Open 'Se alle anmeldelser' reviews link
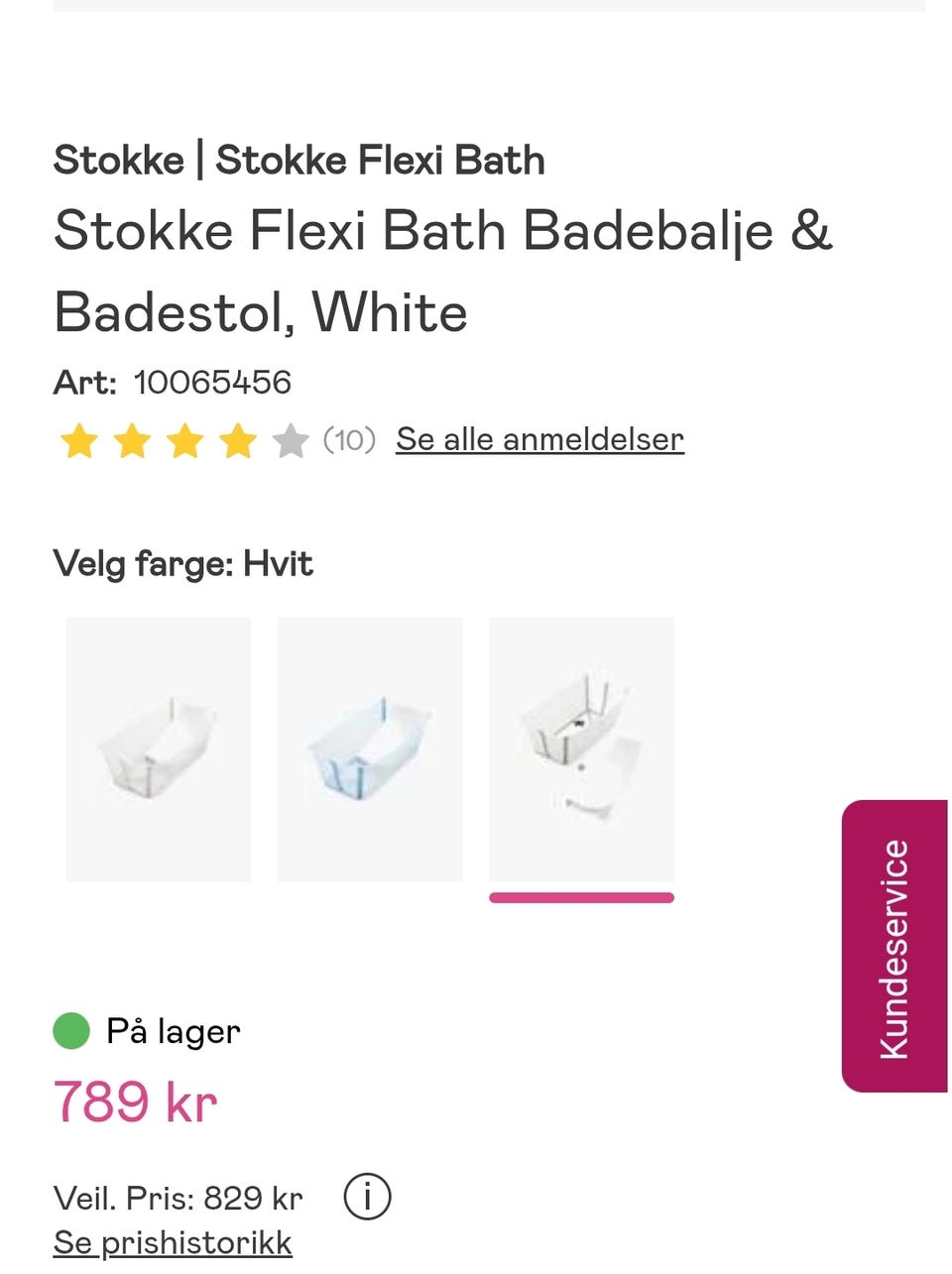 pos(538,439)
